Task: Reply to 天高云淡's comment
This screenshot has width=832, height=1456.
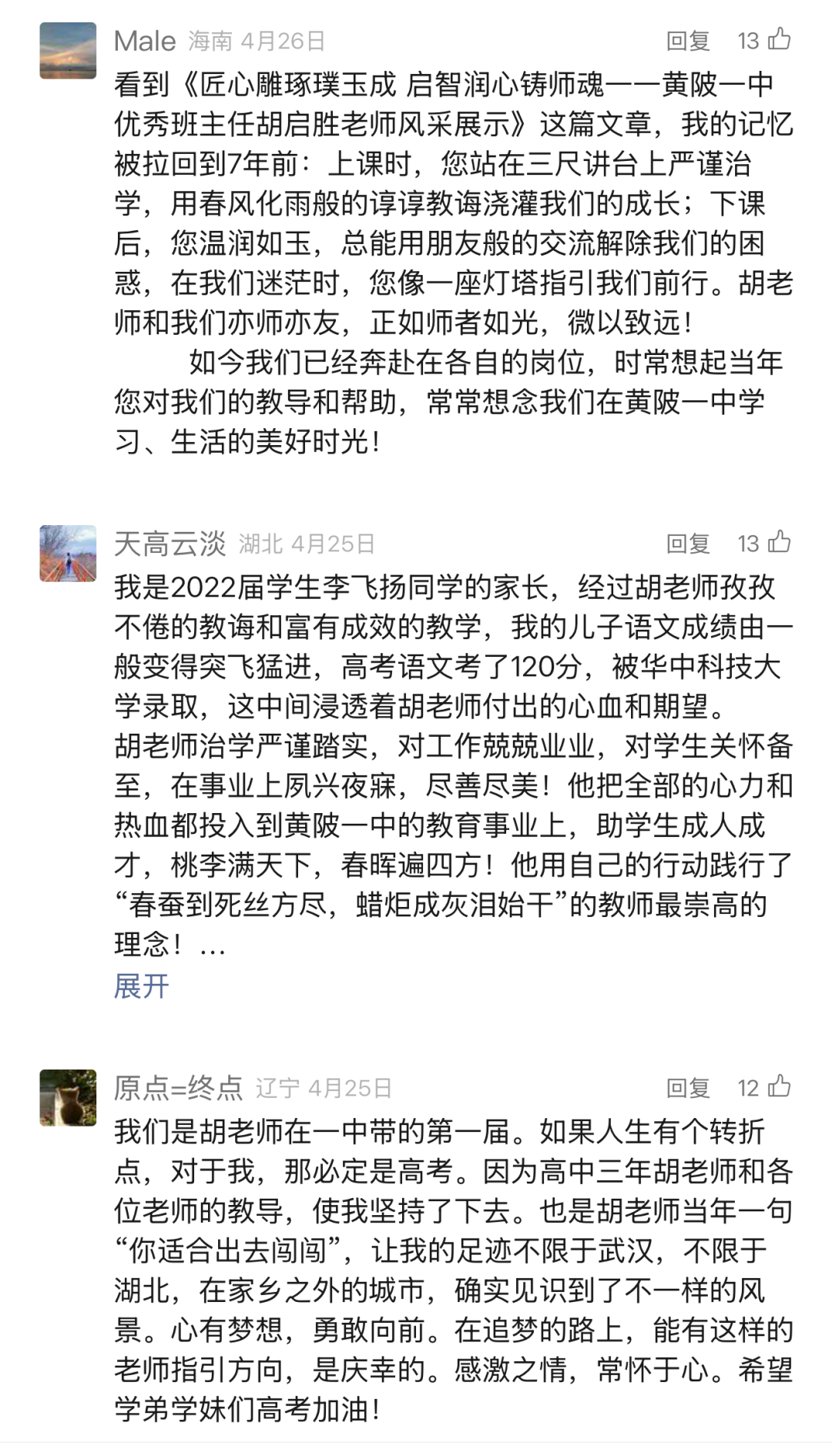Action: pos(687,544)
